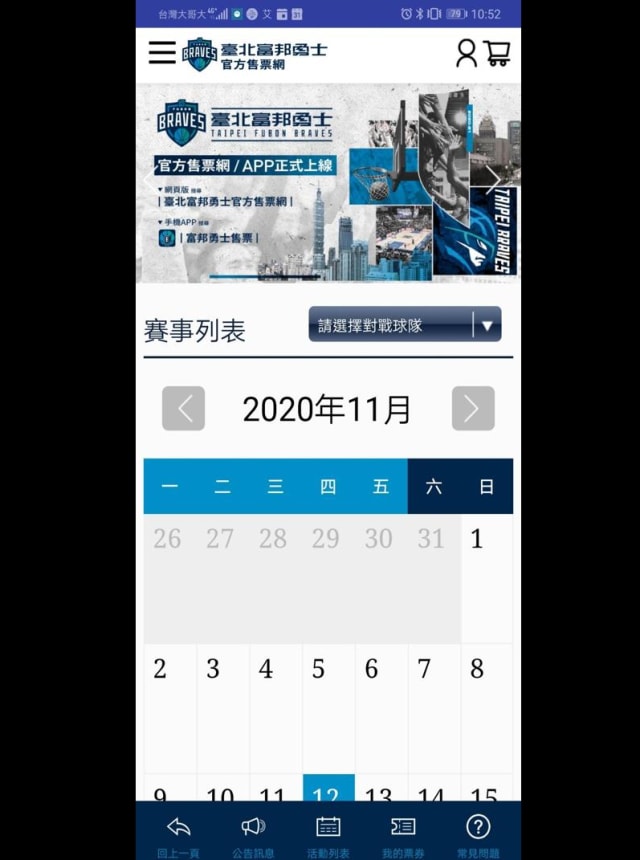Viewport: 640px width, 860px height.
Task: Open the shopping cart
Action: click(x=497, y=53)
